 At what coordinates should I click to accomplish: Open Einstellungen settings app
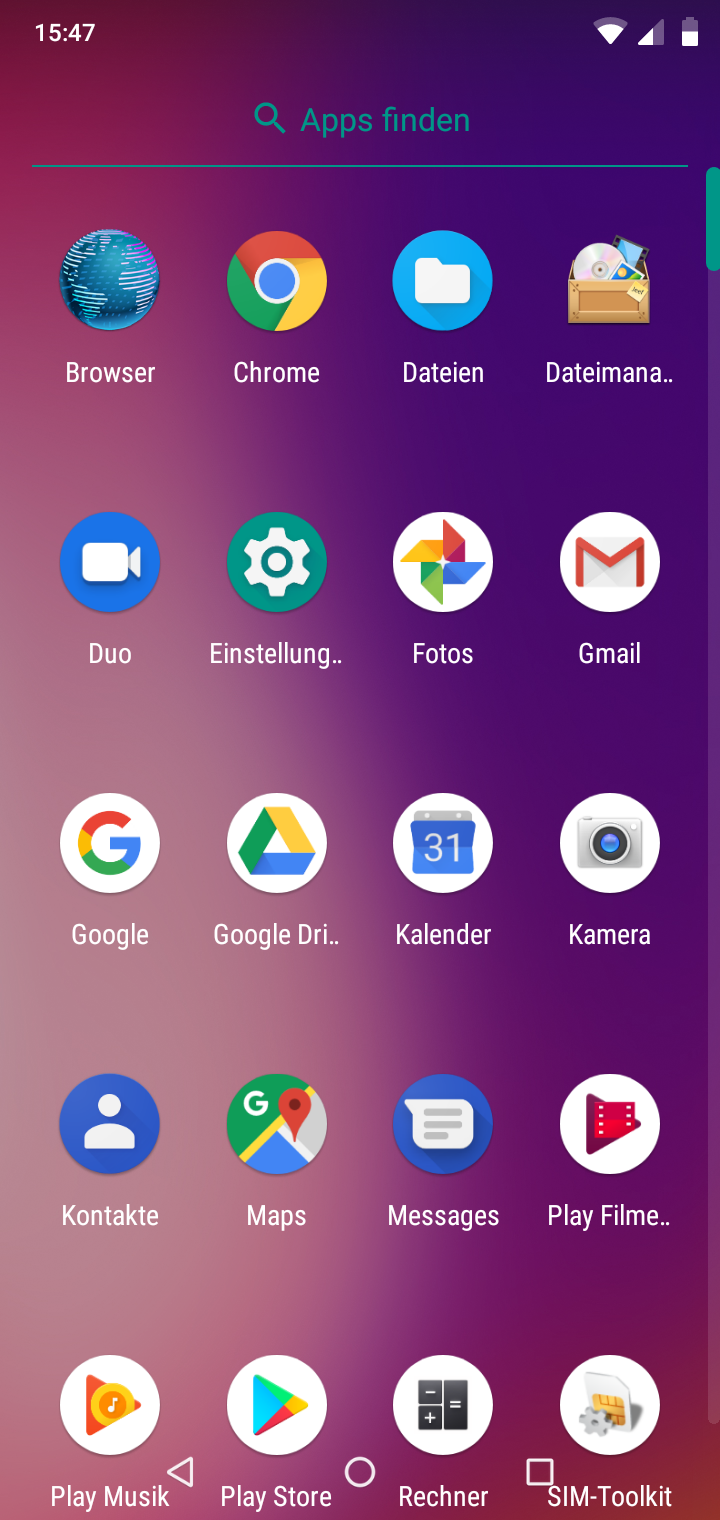[277, 562]
